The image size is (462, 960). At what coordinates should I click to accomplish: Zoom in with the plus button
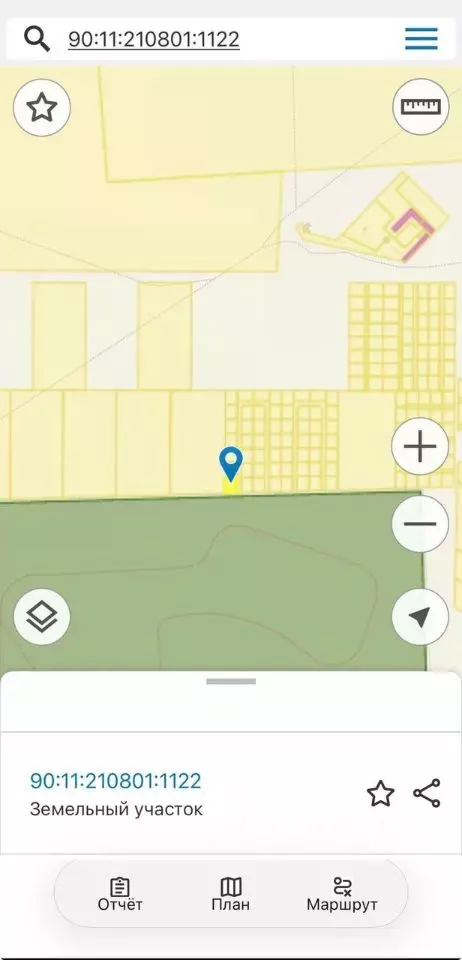tap(420, 446)
